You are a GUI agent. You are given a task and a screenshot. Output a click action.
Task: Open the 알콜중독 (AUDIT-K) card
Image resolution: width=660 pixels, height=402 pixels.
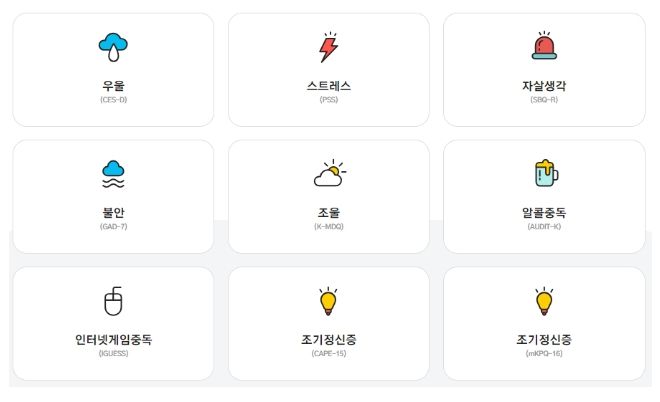(544, 196)
